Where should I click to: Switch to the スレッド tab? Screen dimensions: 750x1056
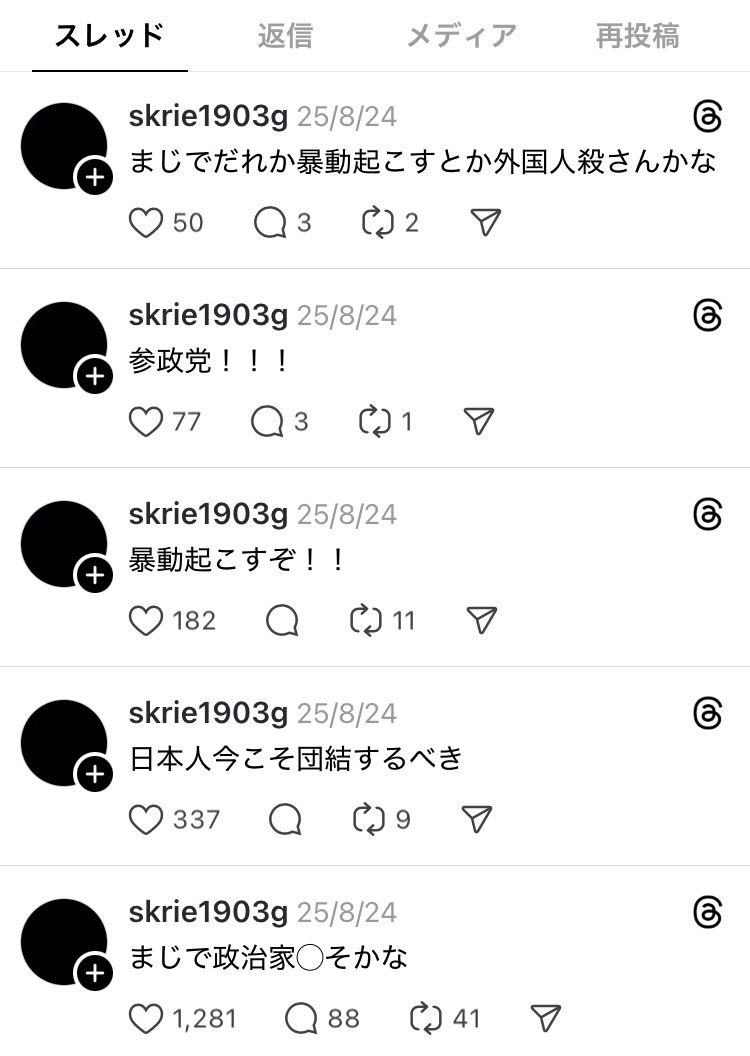point(109,36)
